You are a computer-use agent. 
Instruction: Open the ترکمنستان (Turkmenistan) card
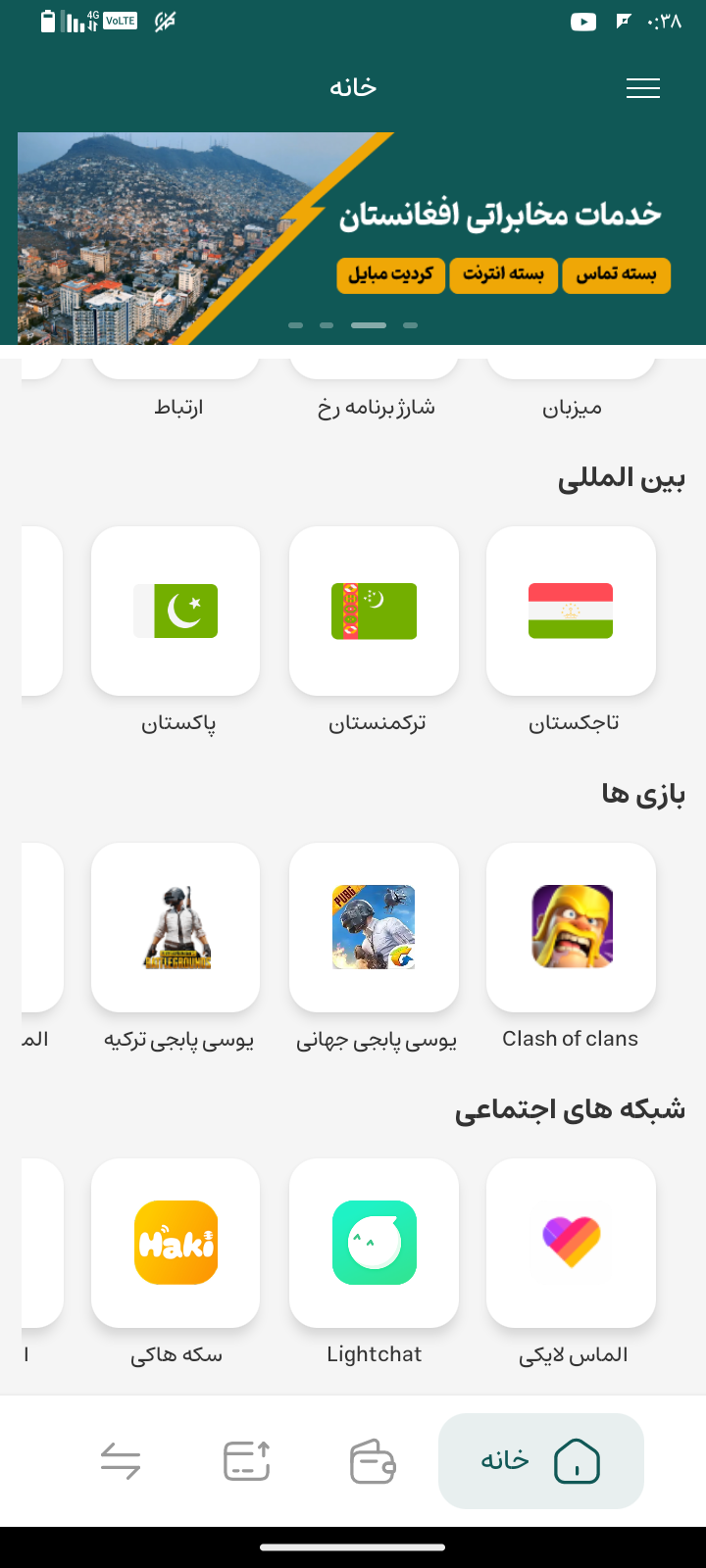(x=374, y=612)
